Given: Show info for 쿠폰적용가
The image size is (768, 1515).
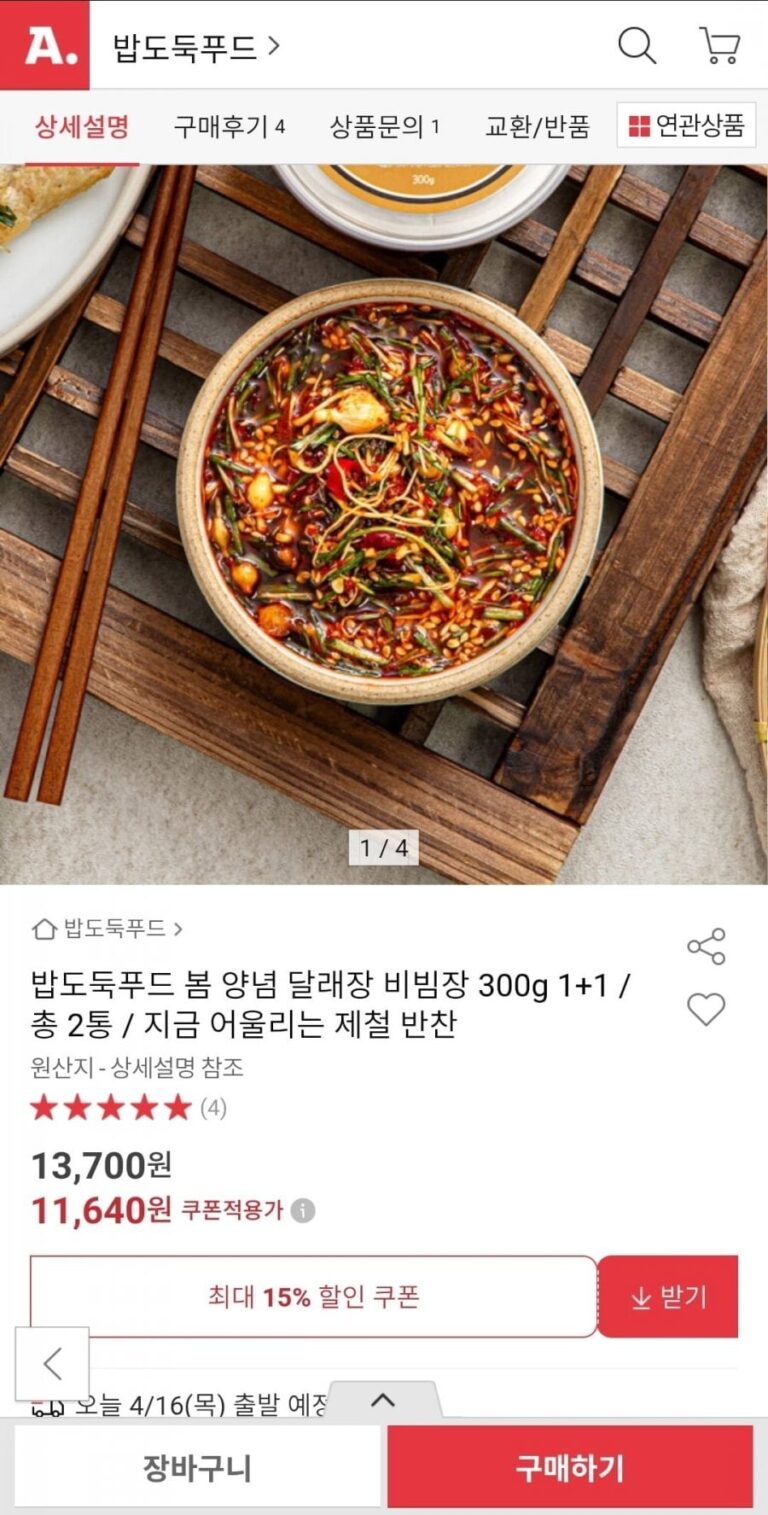Looking at the screenshot, I should 303,1211.
